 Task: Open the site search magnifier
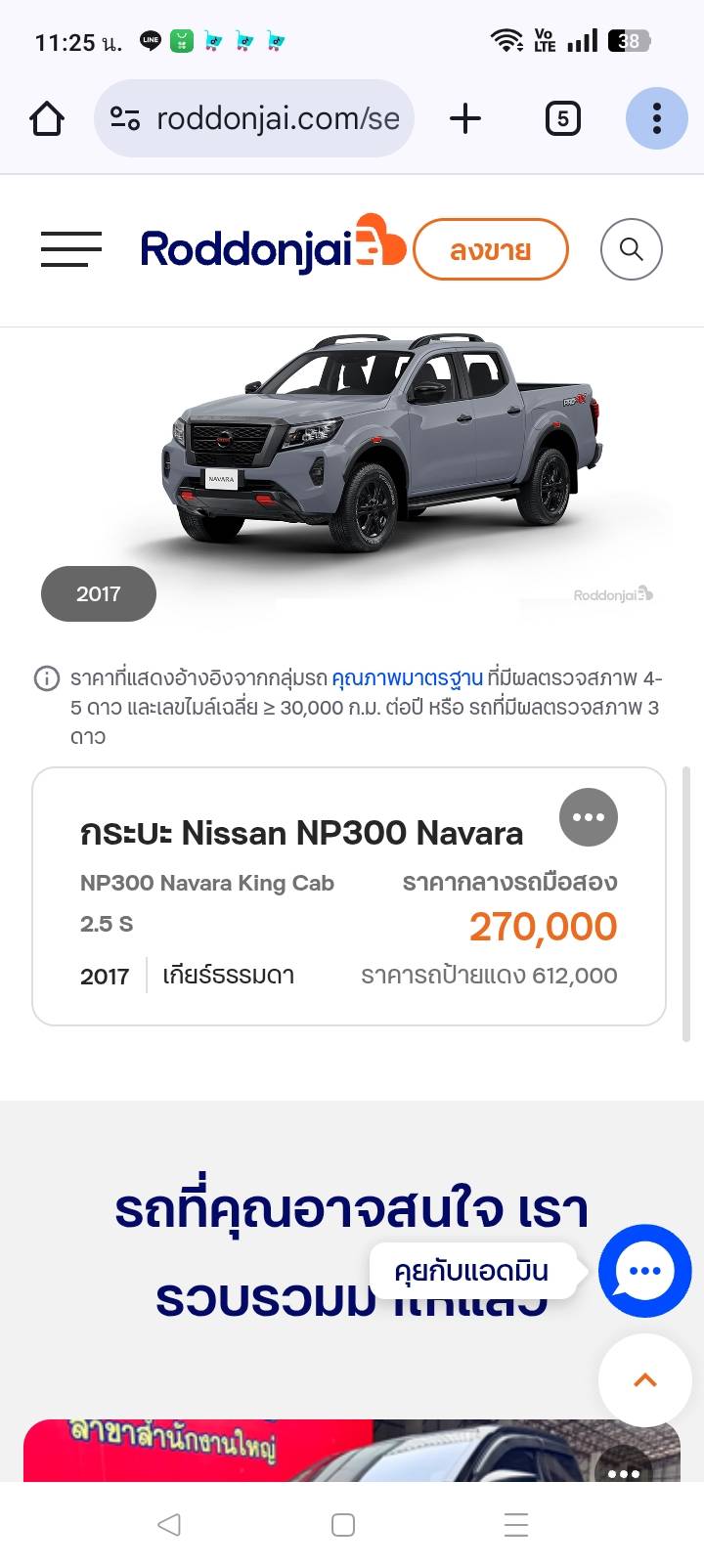pyautogui.click(x=631, y=249)
